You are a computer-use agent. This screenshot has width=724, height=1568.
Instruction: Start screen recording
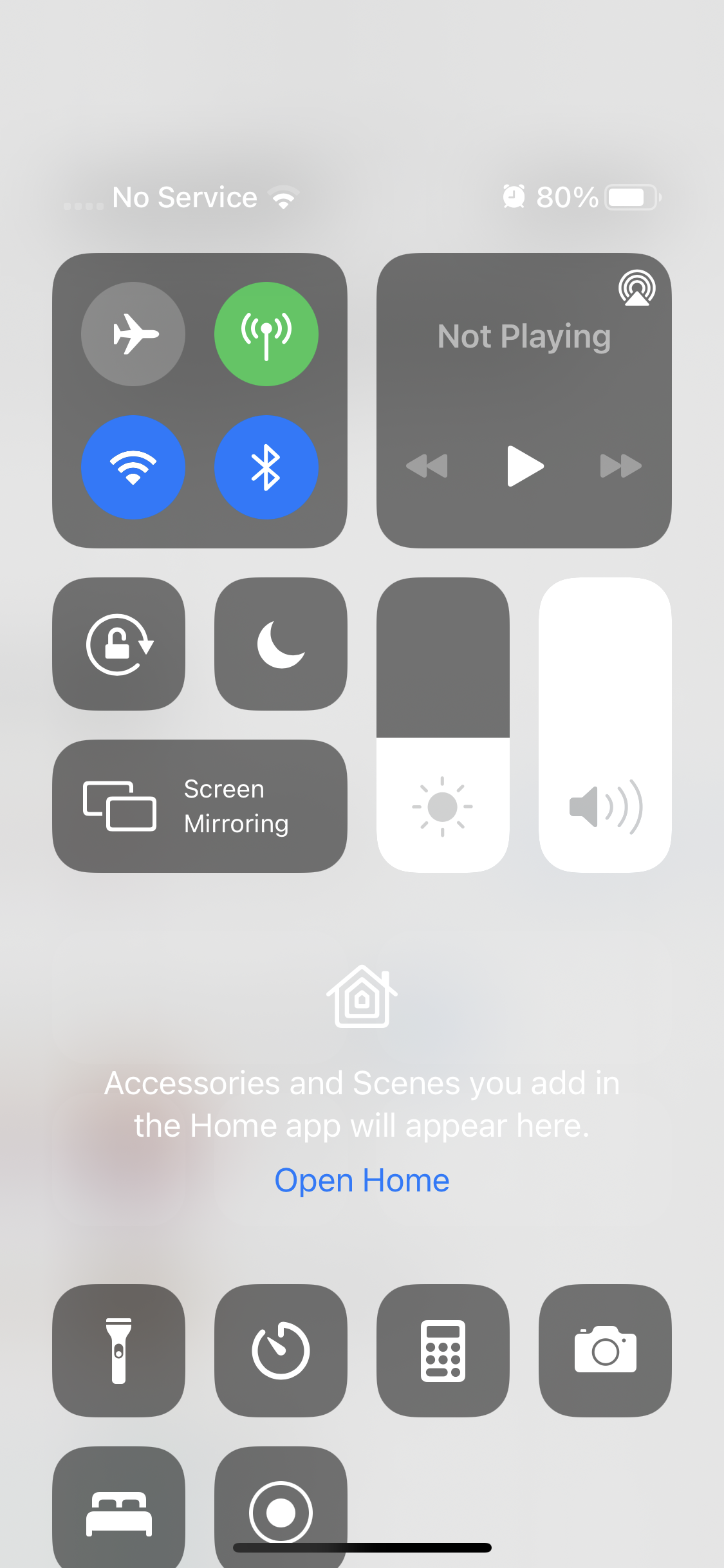point(281,1509)
